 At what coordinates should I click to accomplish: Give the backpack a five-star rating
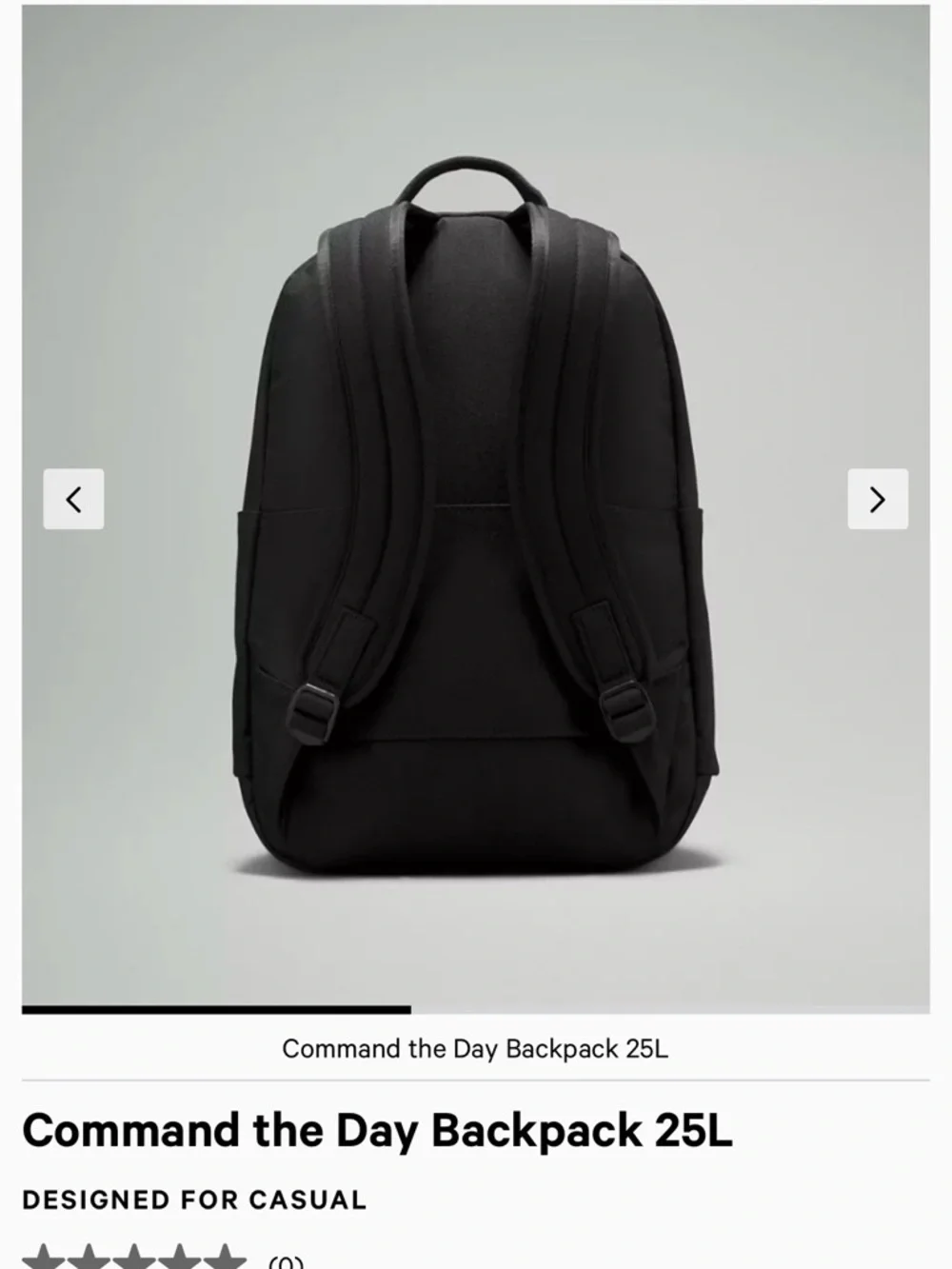click(224, 1259)
